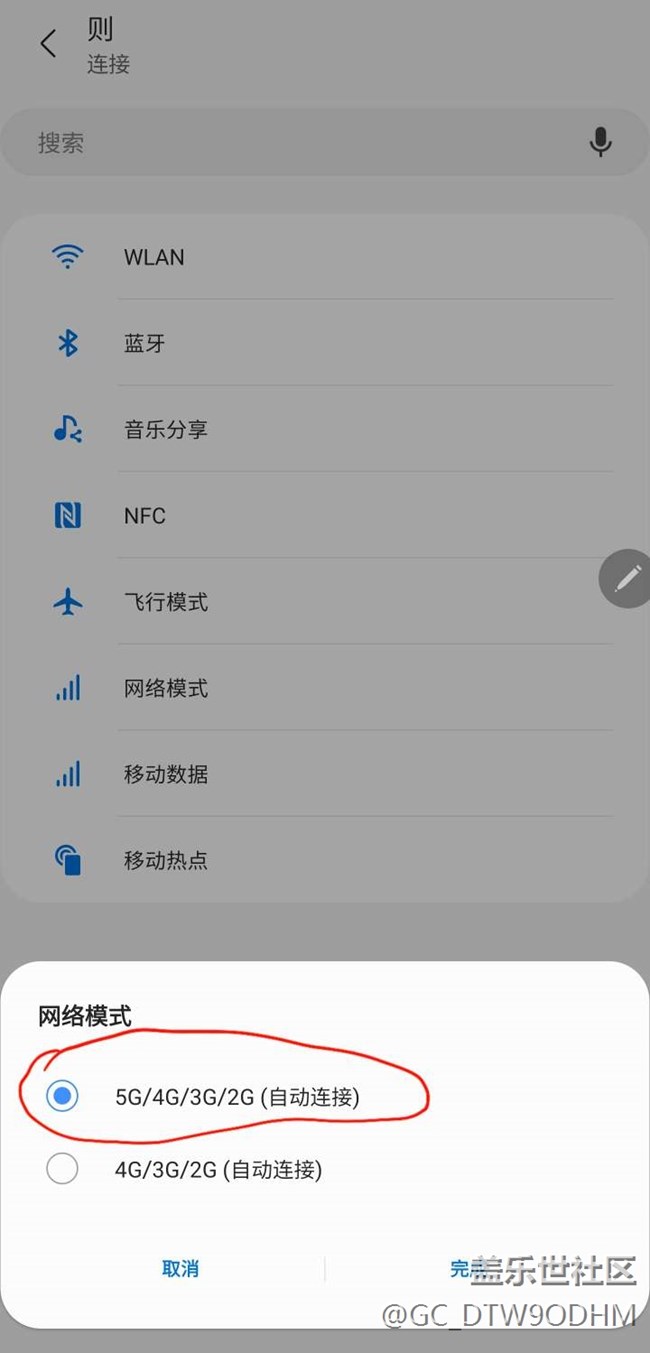
Task: Open the 音乐分享 row
Action: point(325,429)
